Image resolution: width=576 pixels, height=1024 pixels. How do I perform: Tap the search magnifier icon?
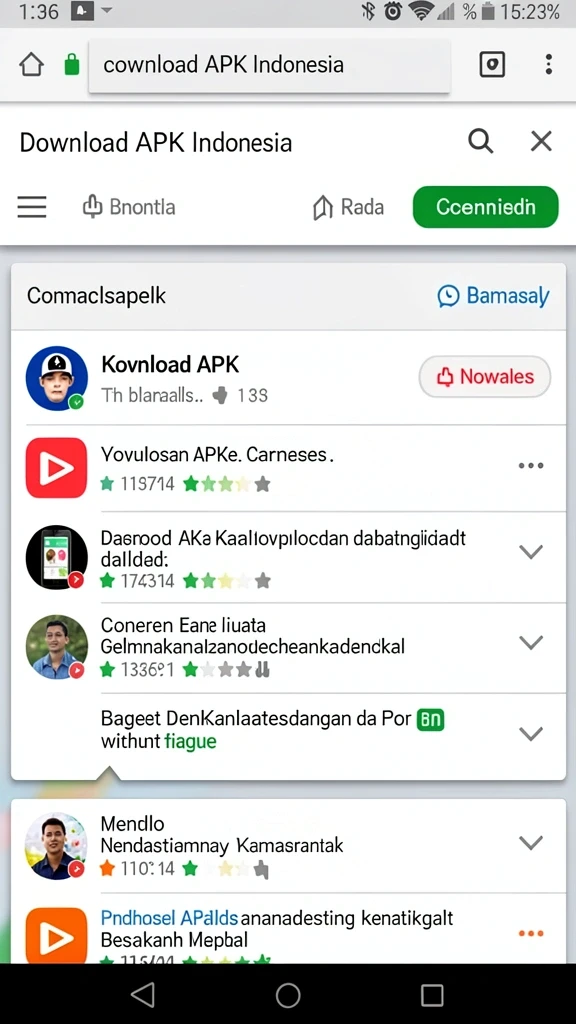click(x=481, y=141)
